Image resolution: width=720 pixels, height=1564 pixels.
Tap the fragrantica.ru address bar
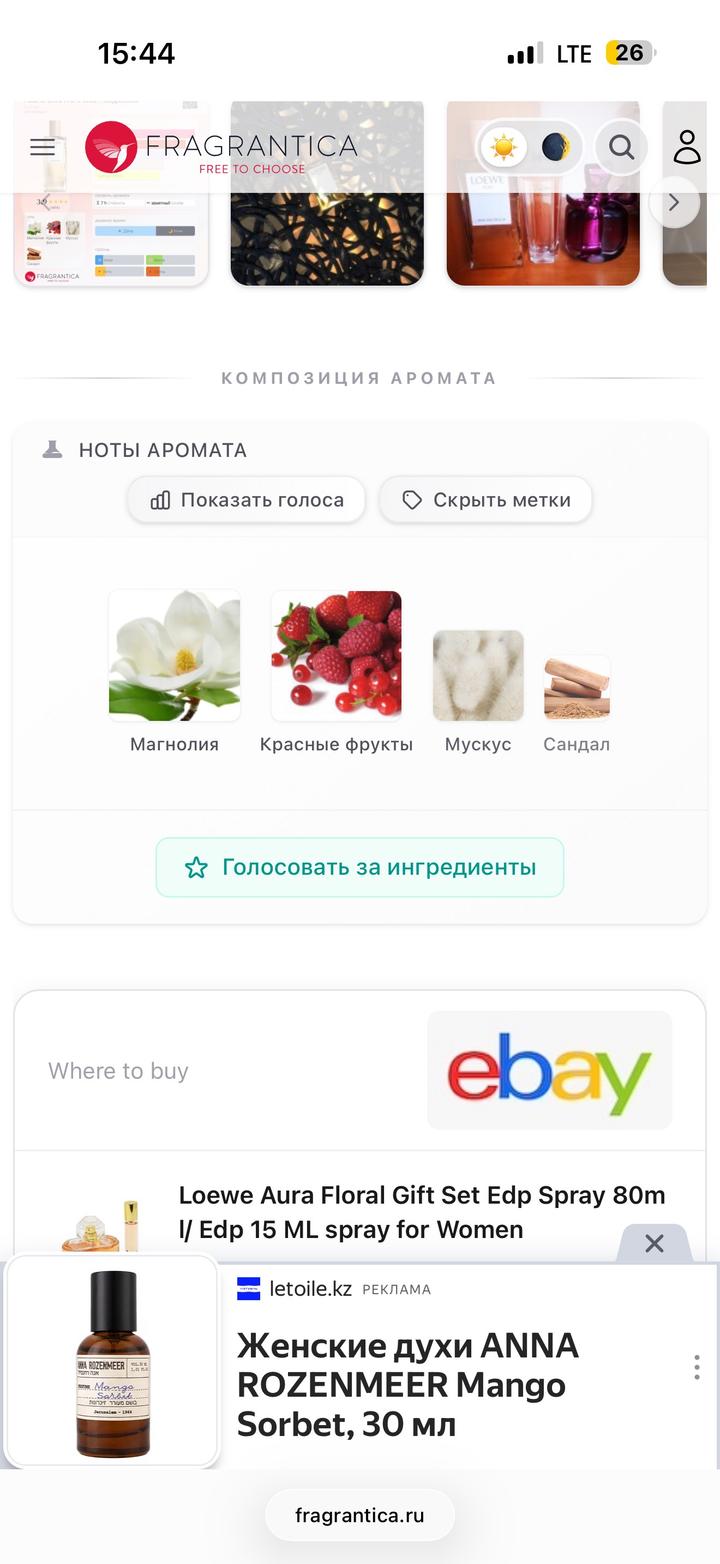[x=360, y=1515]
